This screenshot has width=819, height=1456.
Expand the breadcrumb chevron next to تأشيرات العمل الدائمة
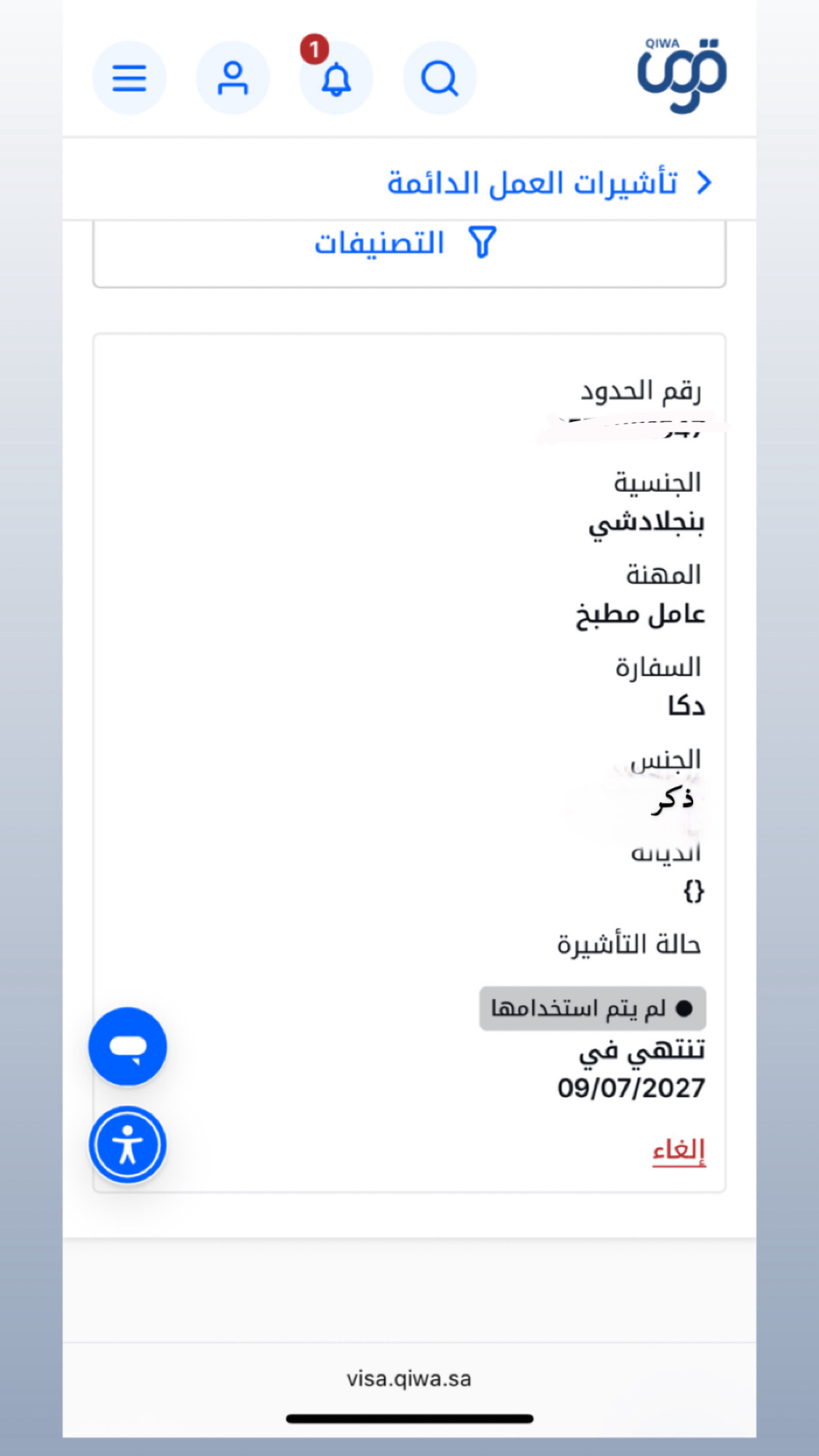[705, 183]
